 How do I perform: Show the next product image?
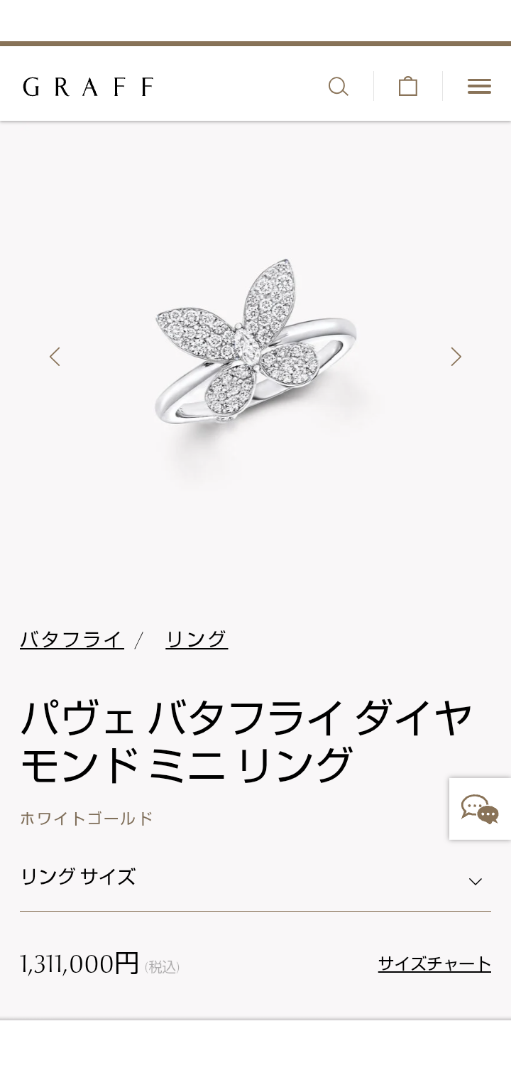click(x=456, y=357)
